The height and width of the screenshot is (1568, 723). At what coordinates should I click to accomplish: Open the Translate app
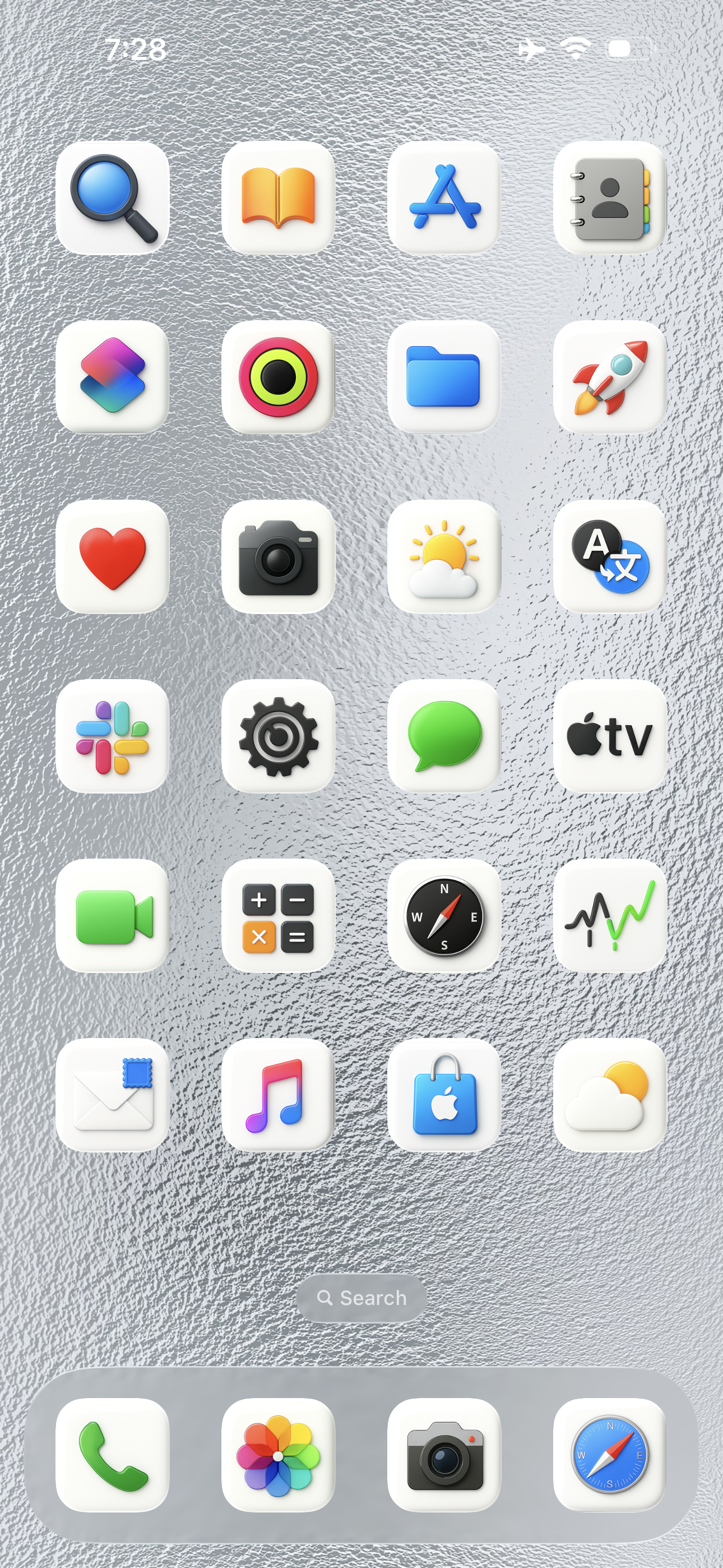pos(610,556)
